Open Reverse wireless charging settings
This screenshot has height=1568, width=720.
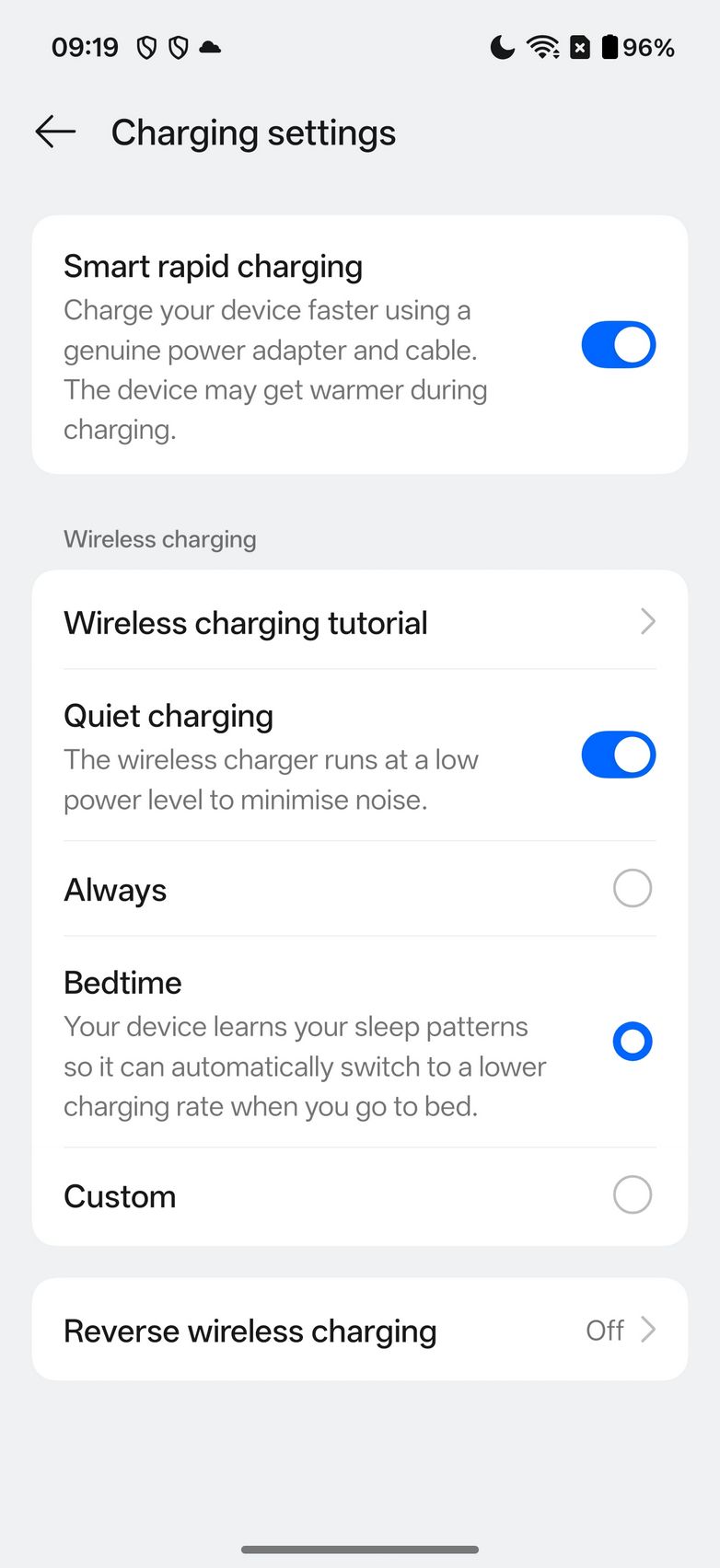coord(359,1331)
